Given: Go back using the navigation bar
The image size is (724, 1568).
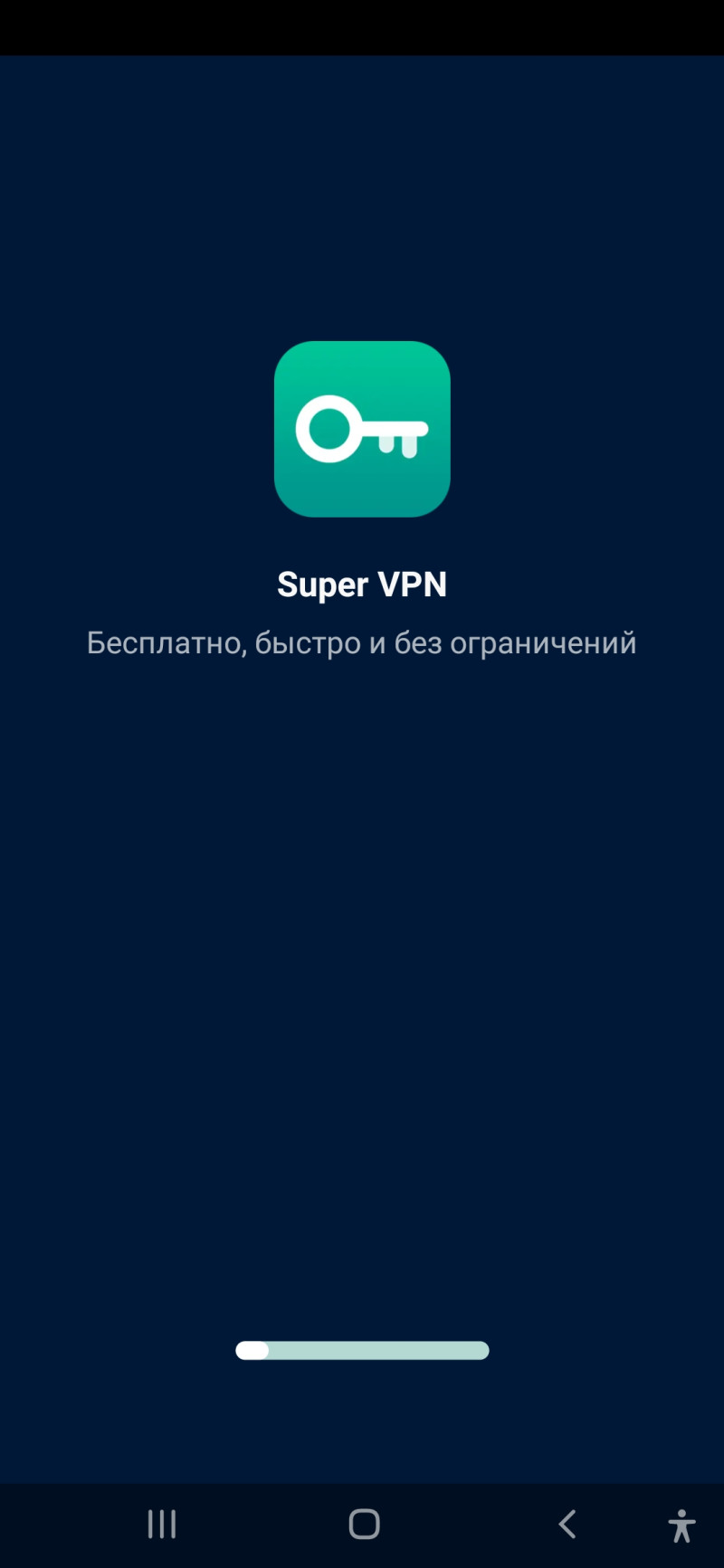Looking at the screenshot, I should coord(567,1525).
